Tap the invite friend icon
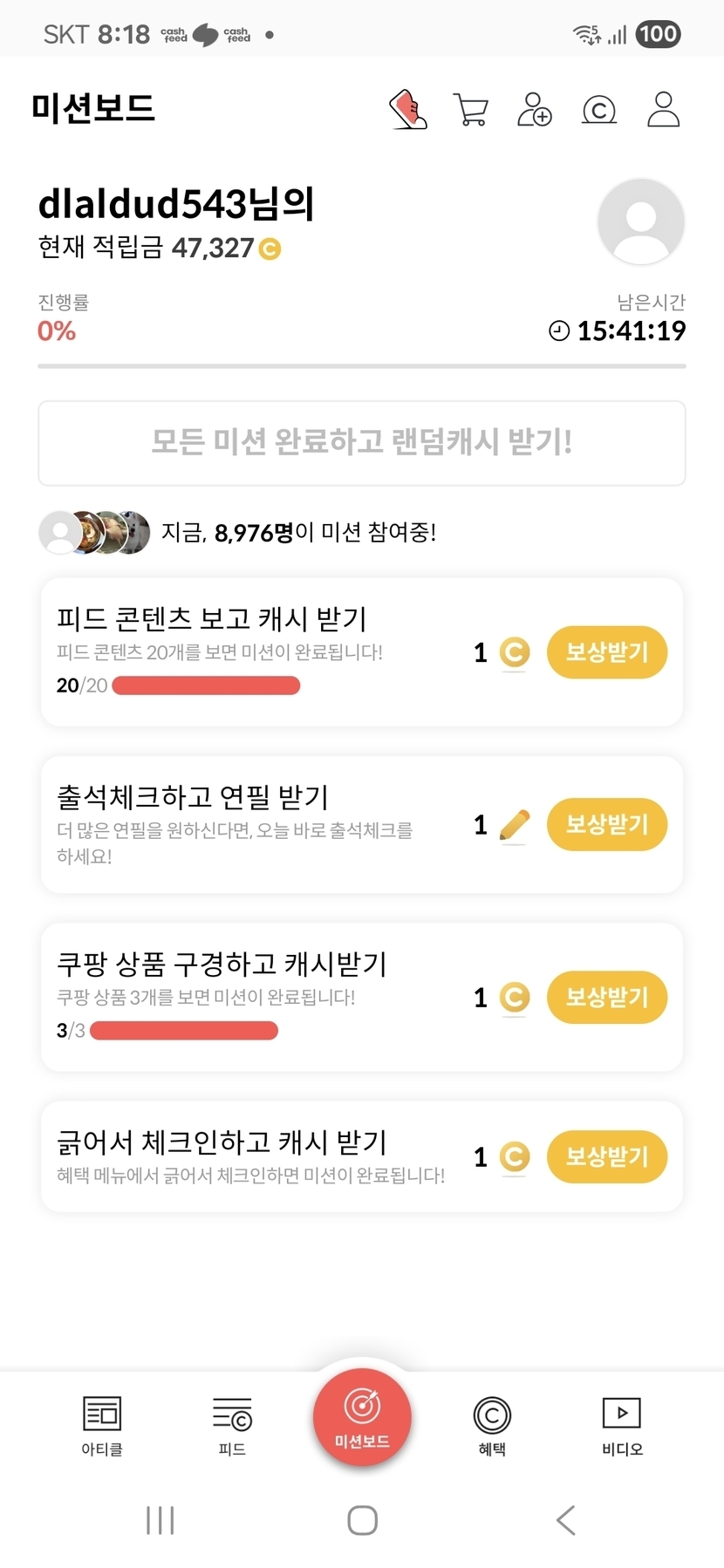Image resolution: width=724 pixels, height=1568 pixels. [x=534, y=110]
